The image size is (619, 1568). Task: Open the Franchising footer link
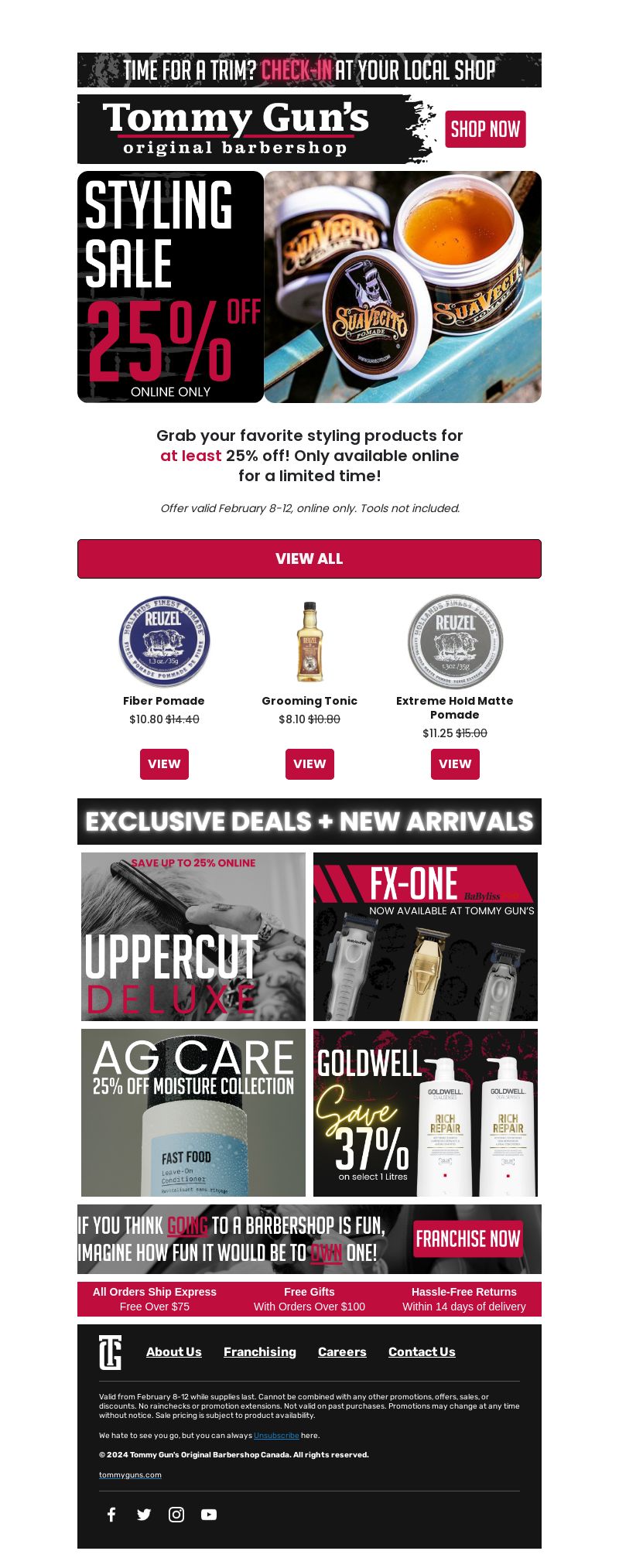tap(260, 1351)
